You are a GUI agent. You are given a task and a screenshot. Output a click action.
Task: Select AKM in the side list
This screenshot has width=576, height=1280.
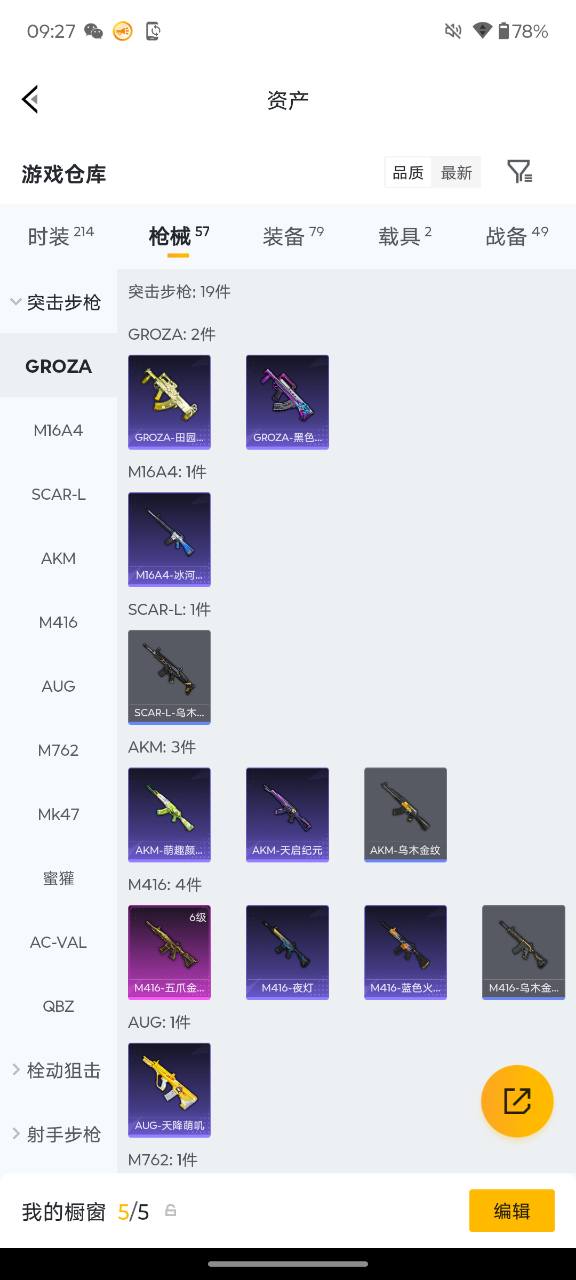pyautogui.click(x=58, y=558)
